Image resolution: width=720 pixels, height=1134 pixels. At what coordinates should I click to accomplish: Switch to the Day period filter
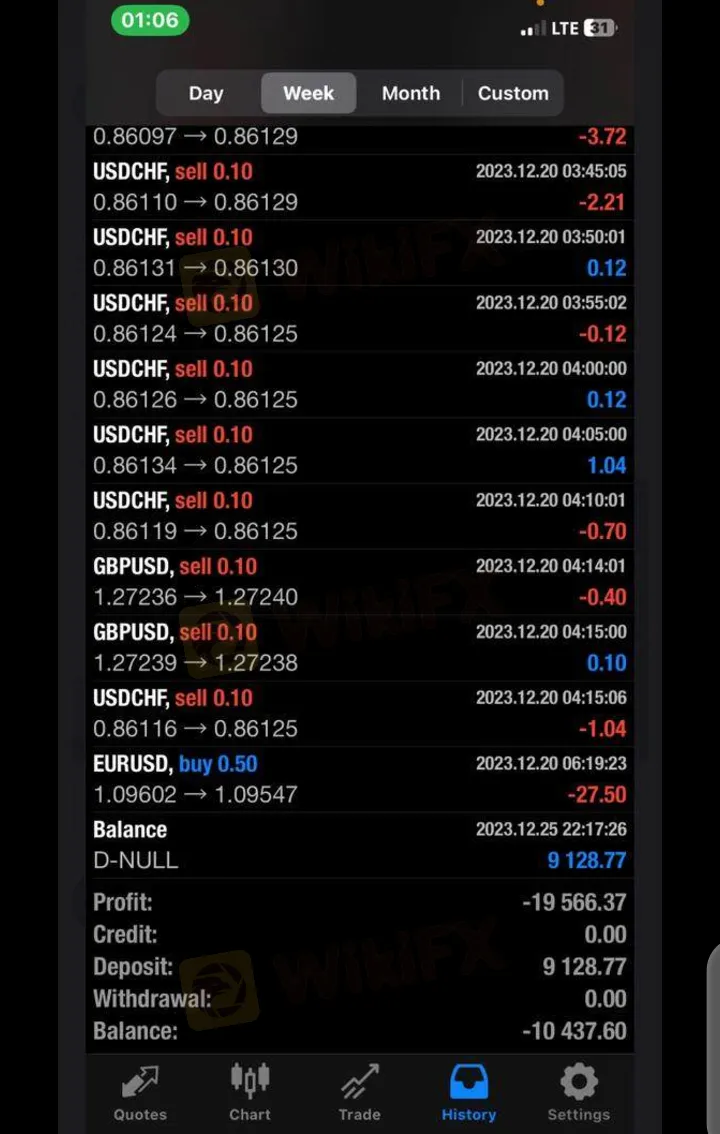point(206,93)
